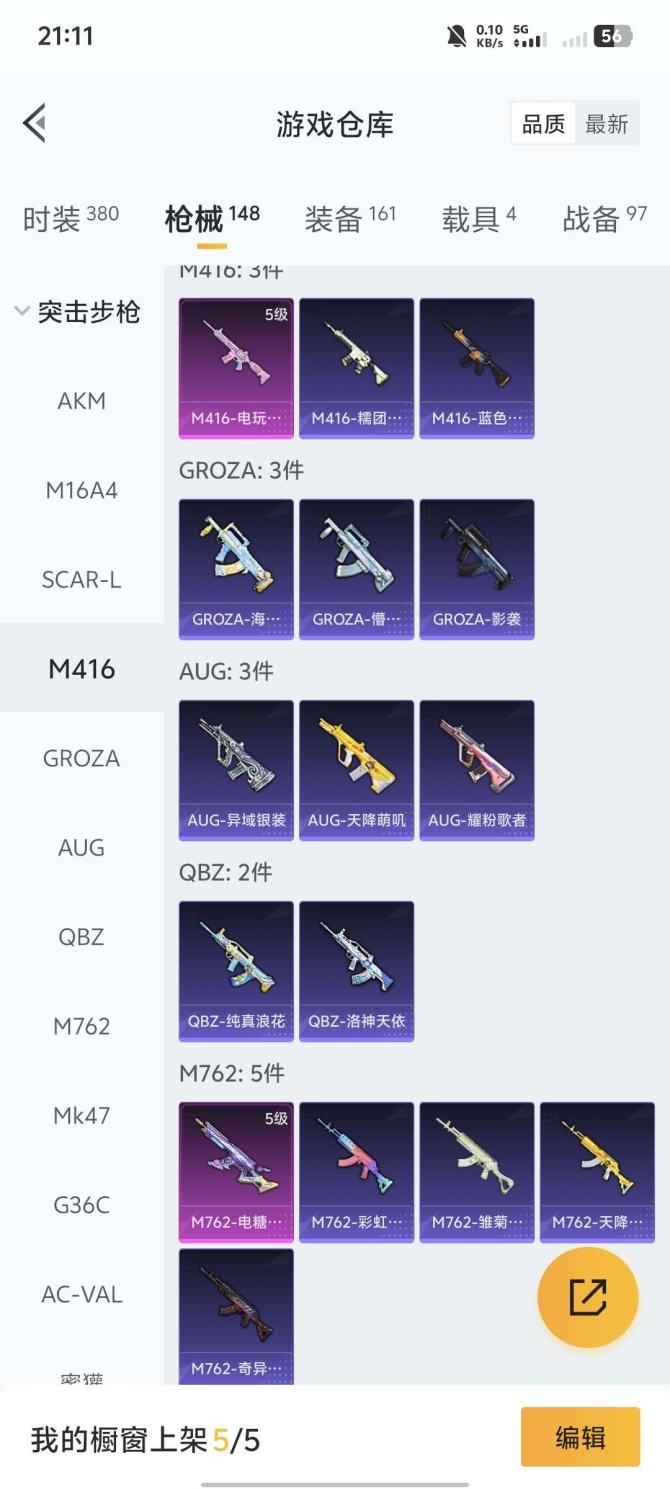Sort by 品质

(543, 124)
